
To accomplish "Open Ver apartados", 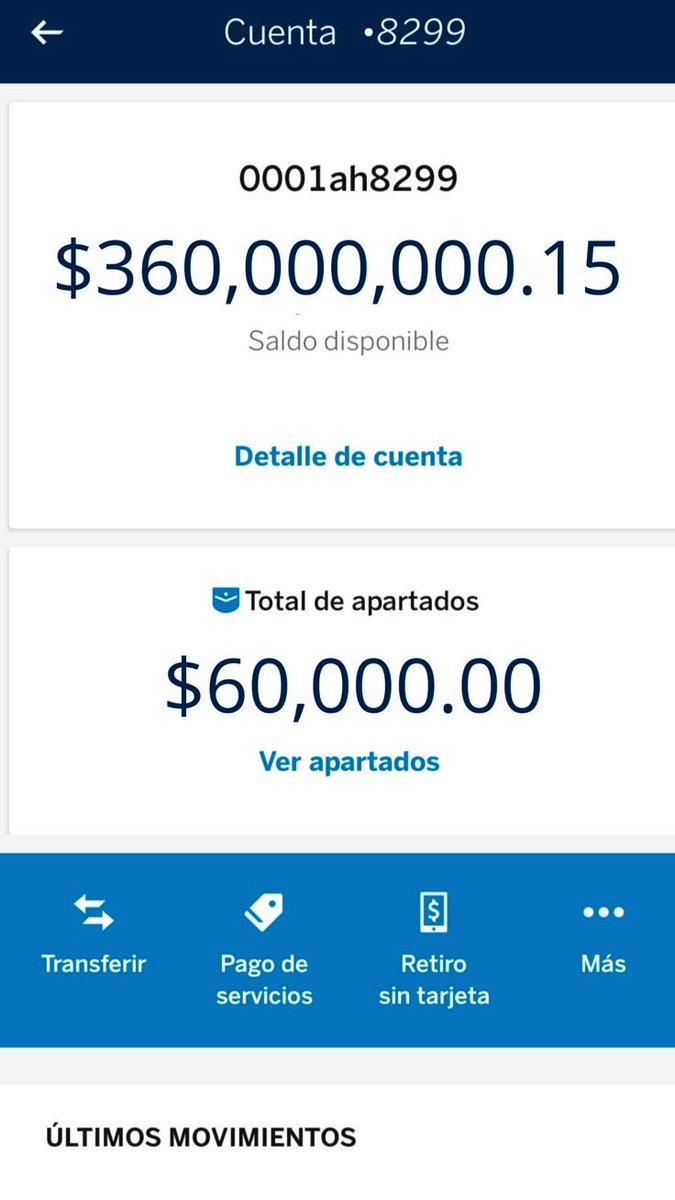I will pyautogui.click(x=349, y=761).
